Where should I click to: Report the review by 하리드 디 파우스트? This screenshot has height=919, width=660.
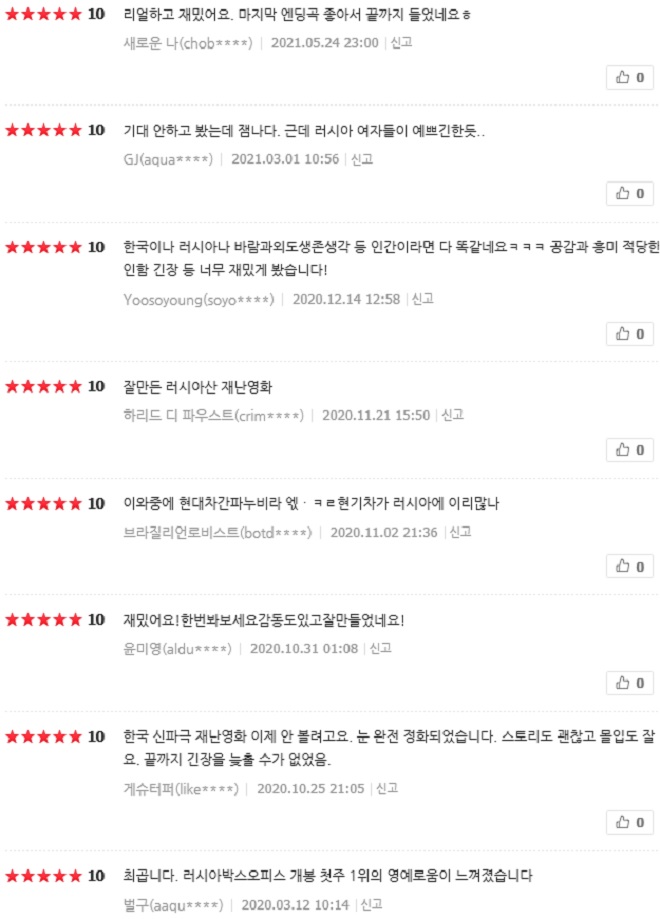pos(453,415)
